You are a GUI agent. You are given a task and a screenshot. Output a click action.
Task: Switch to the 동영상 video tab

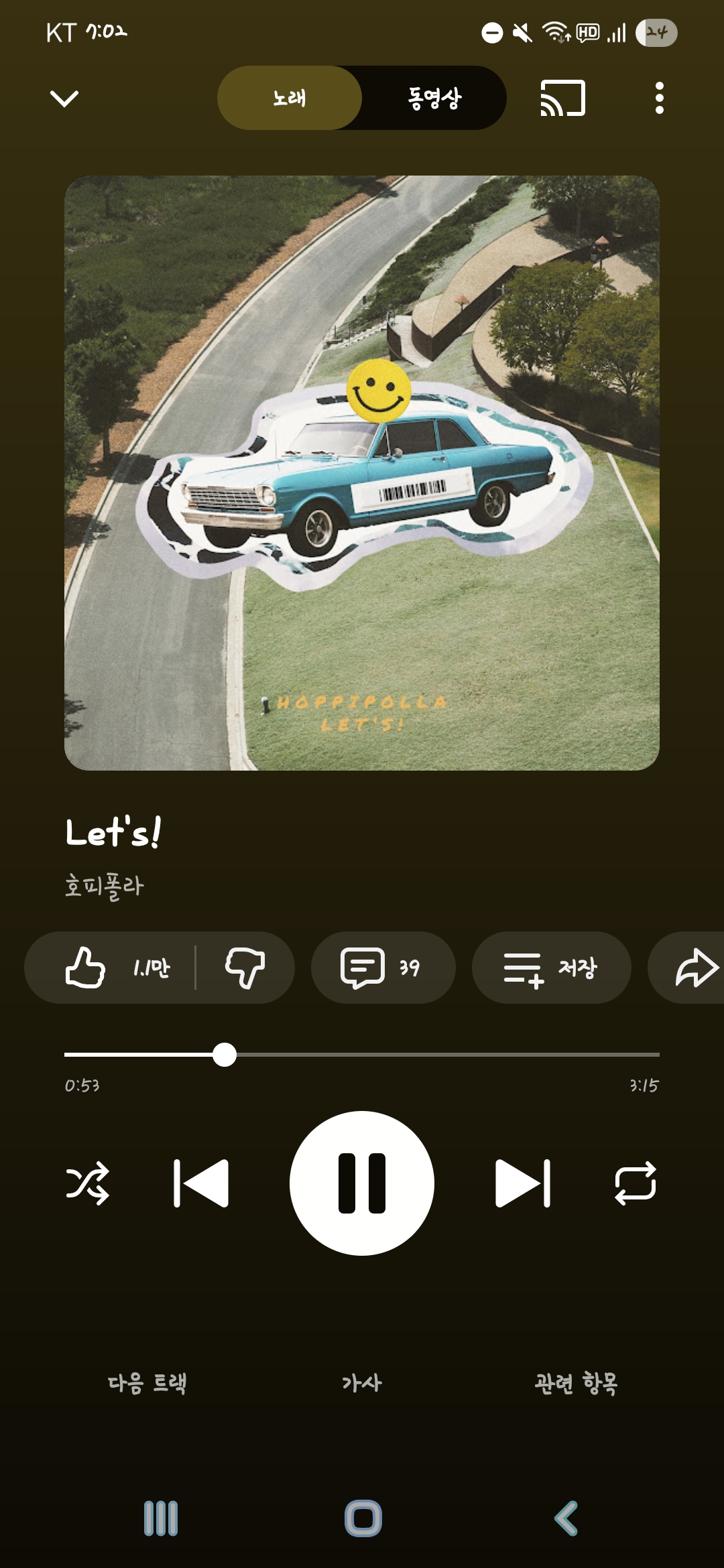point(434,99)
